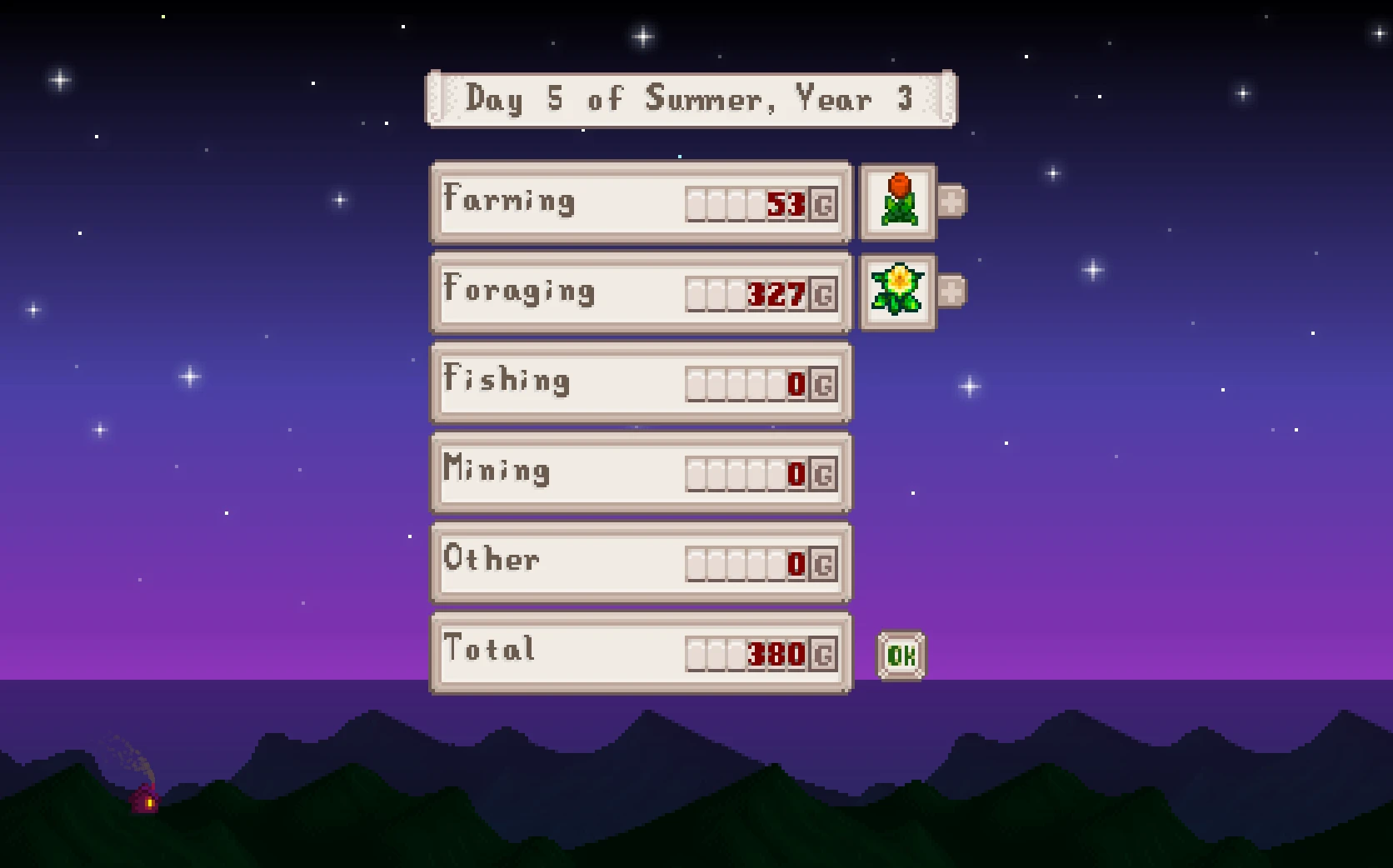Expand the Foraging shipped items list
The image size is (1393, 868).
[x=951, y=292]
